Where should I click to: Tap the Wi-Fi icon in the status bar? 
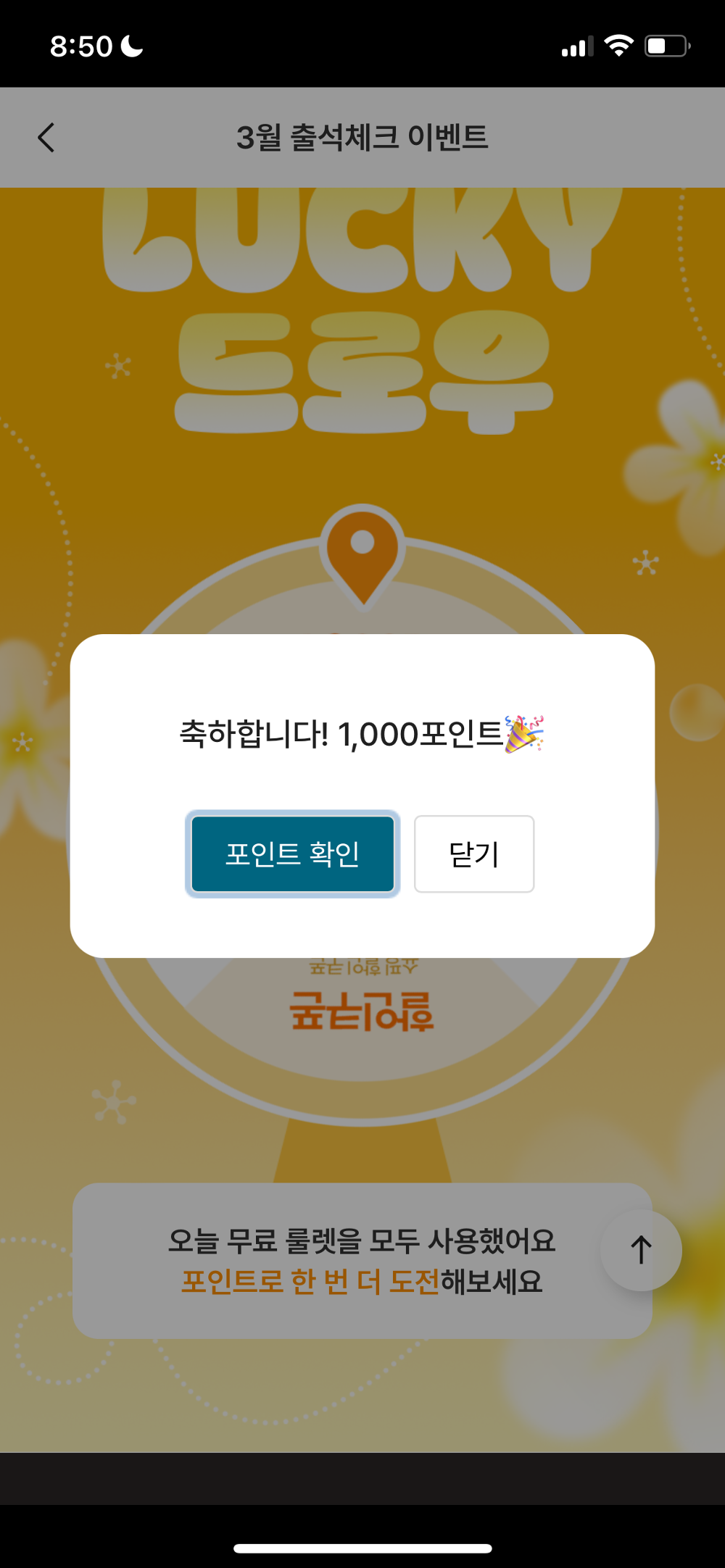click(x=618, y=46)
